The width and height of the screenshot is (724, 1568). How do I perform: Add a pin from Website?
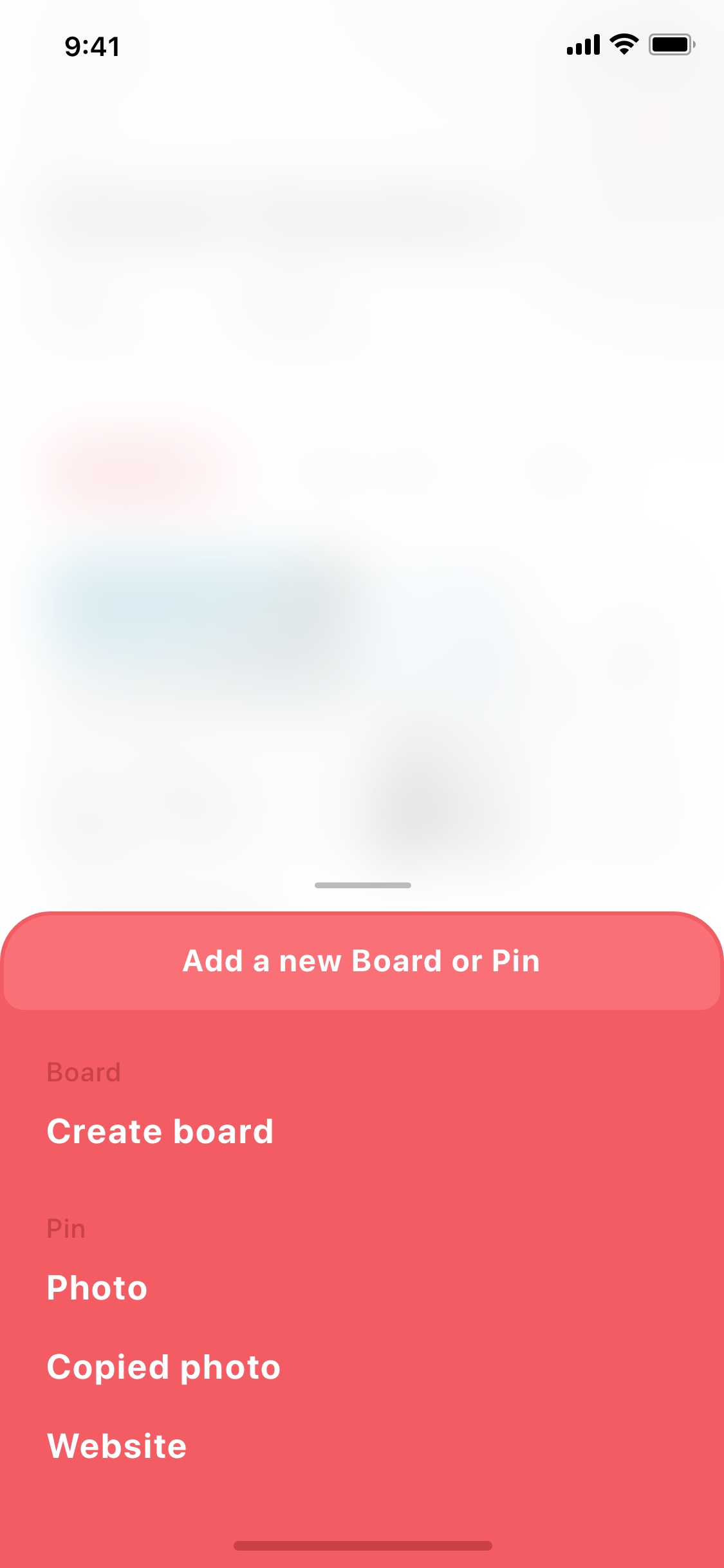coord(117,1446)
